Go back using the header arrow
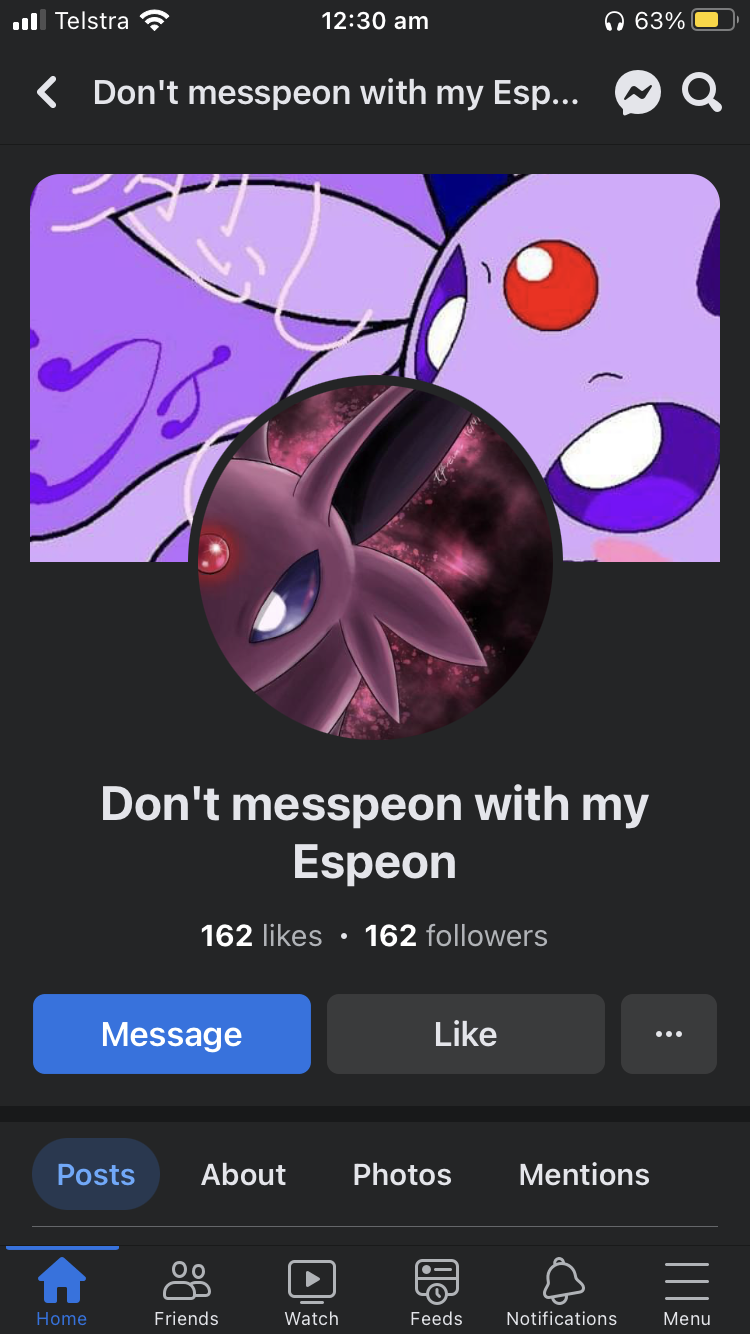This screenshot has height=1334, width=750. coord(47,93)
